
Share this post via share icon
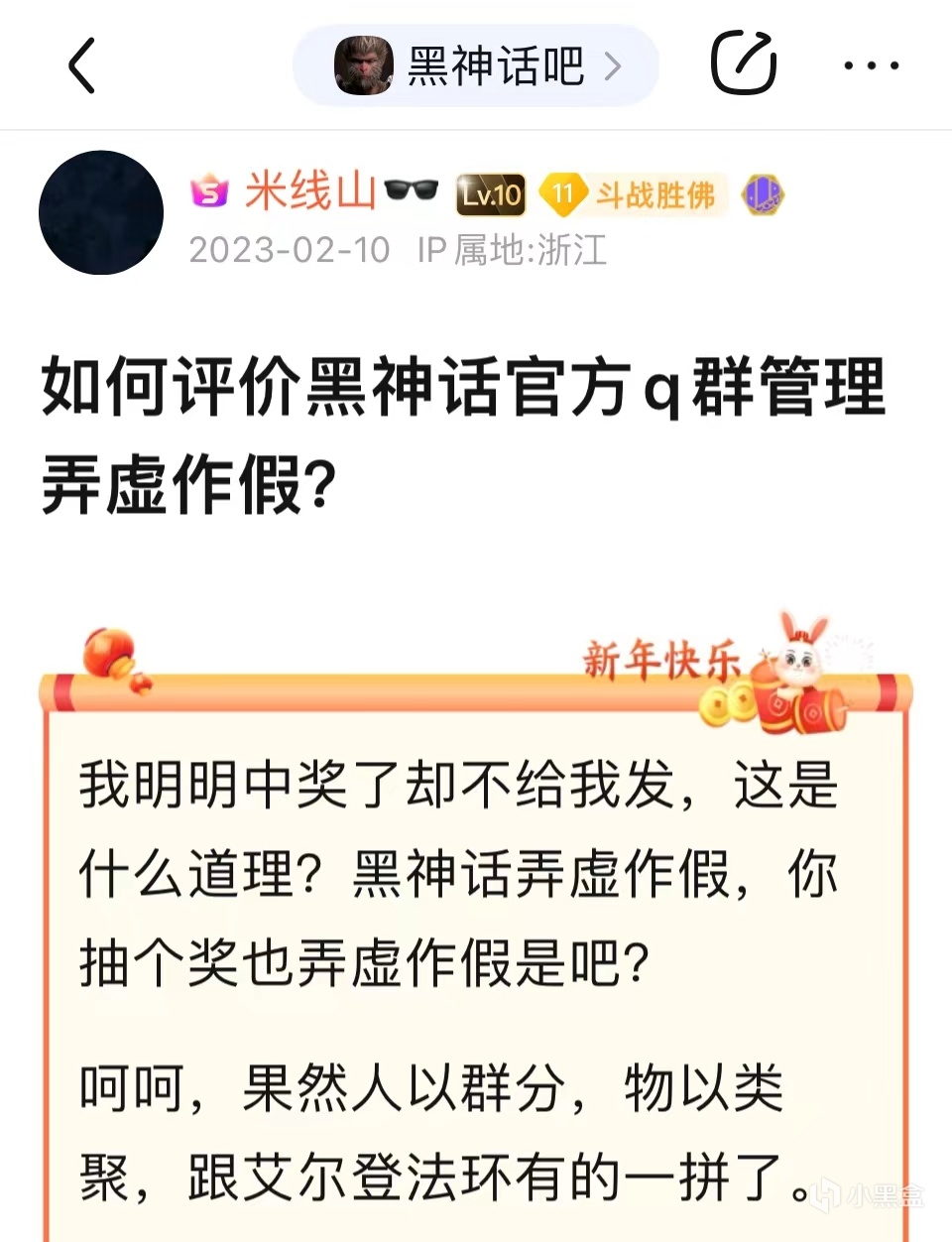click(x=743, y=63)
